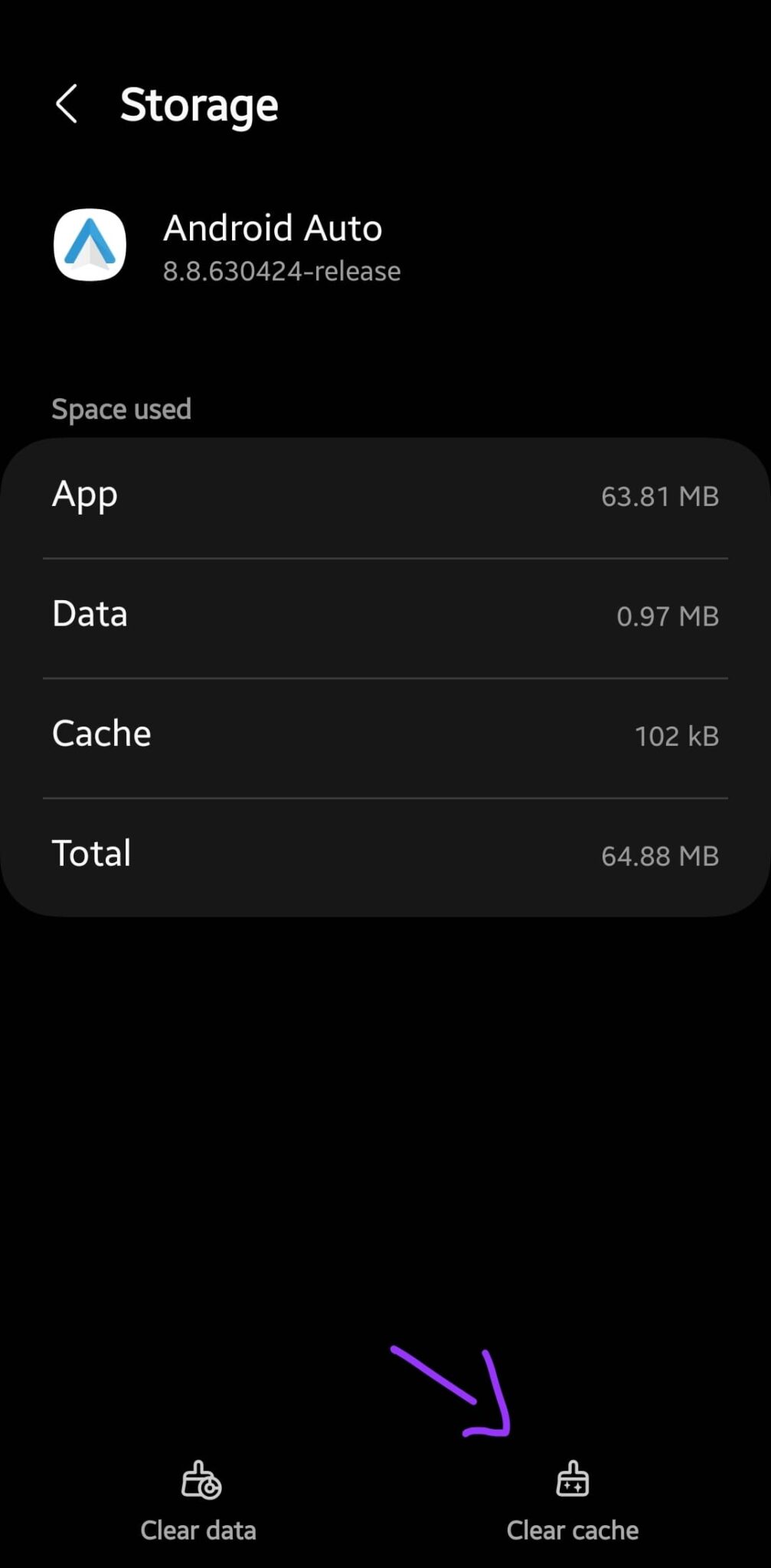Tap the Android Auto app name text
The image size is (771, 1568).
pyautogui.click(x=273, y=227)
